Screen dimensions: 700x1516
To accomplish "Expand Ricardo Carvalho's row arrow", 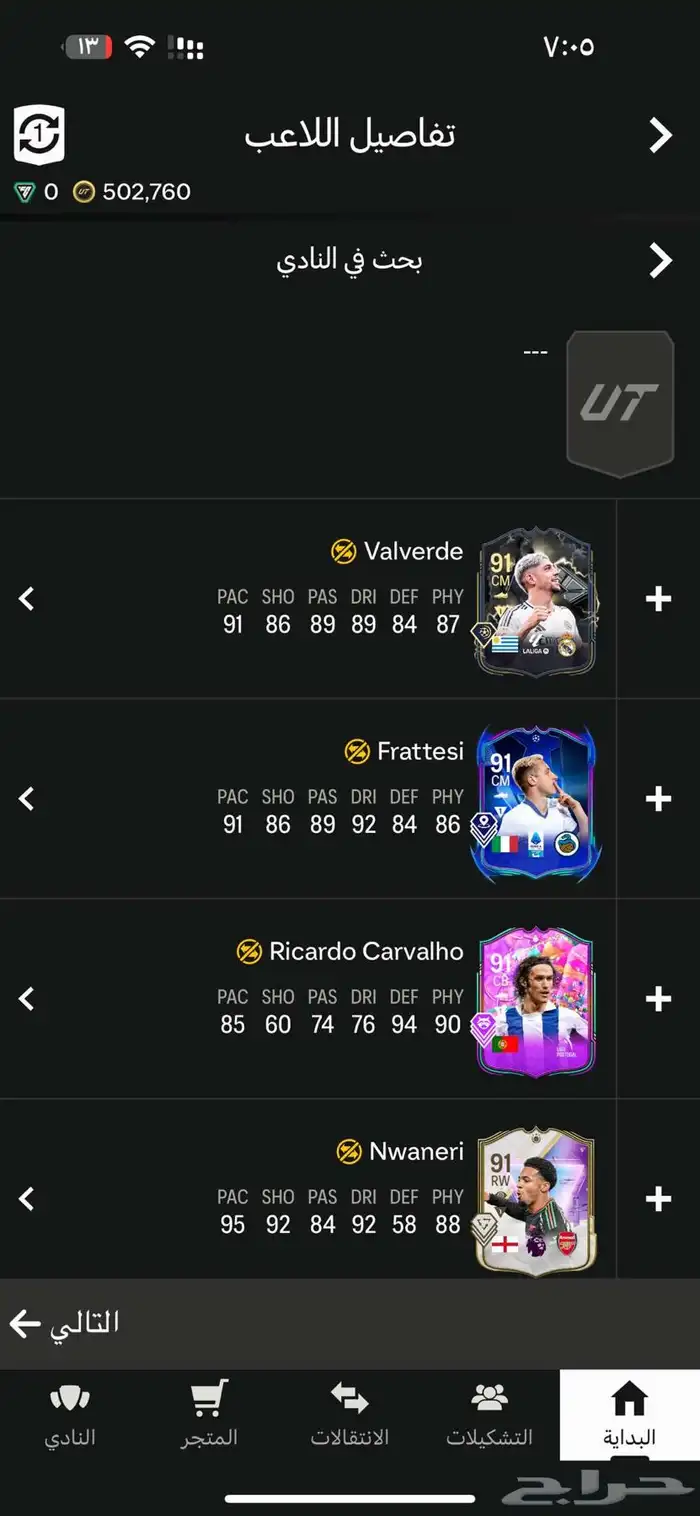I will pyautogui.click(x=27, y=999).
